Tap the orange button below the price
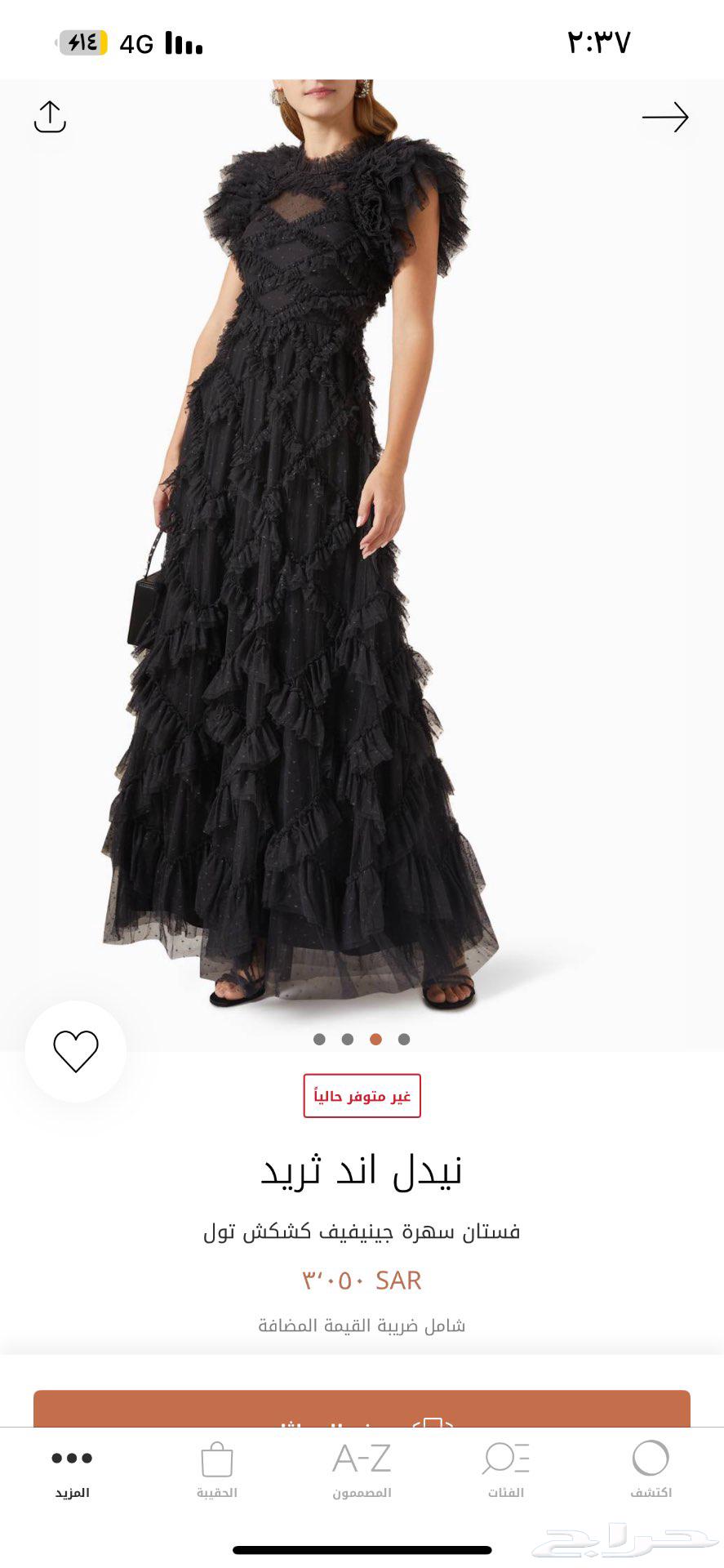This screenshot has width=724, height=1568. [x=362, y=1409]
